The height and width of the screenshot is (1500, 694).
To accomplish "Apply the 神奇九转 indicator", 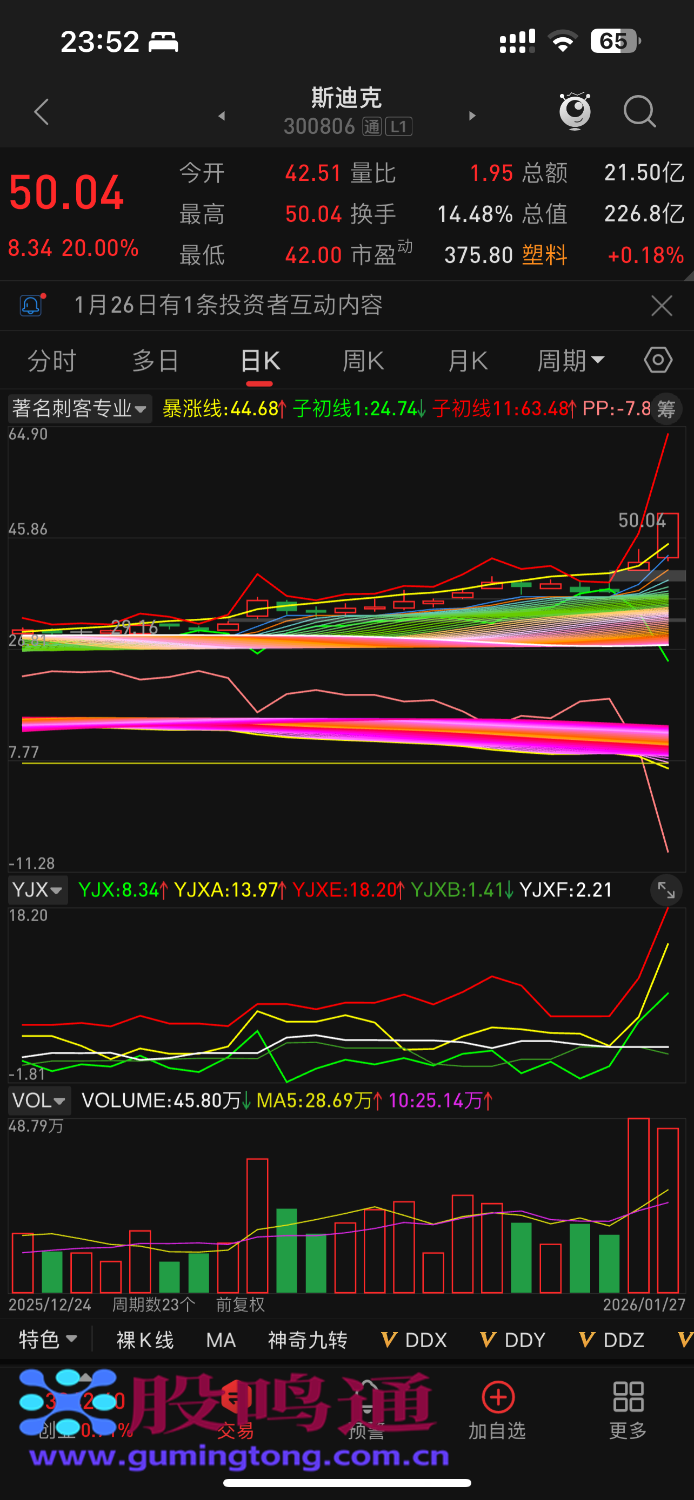I will pyautogui.click(x=307, y=1340).
